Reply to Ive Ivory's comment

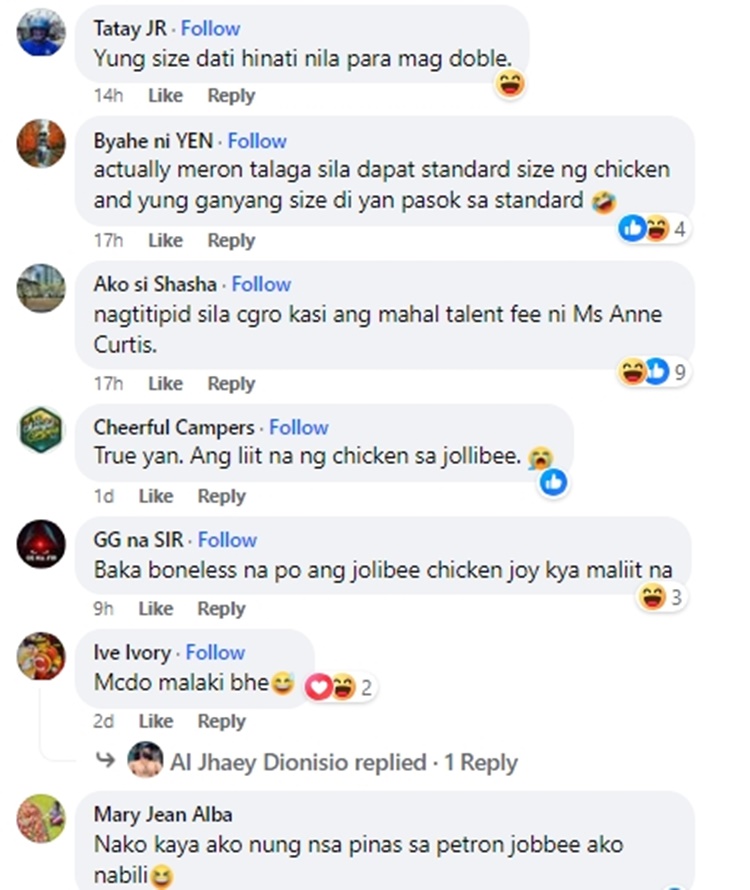[x=221, y=721]
